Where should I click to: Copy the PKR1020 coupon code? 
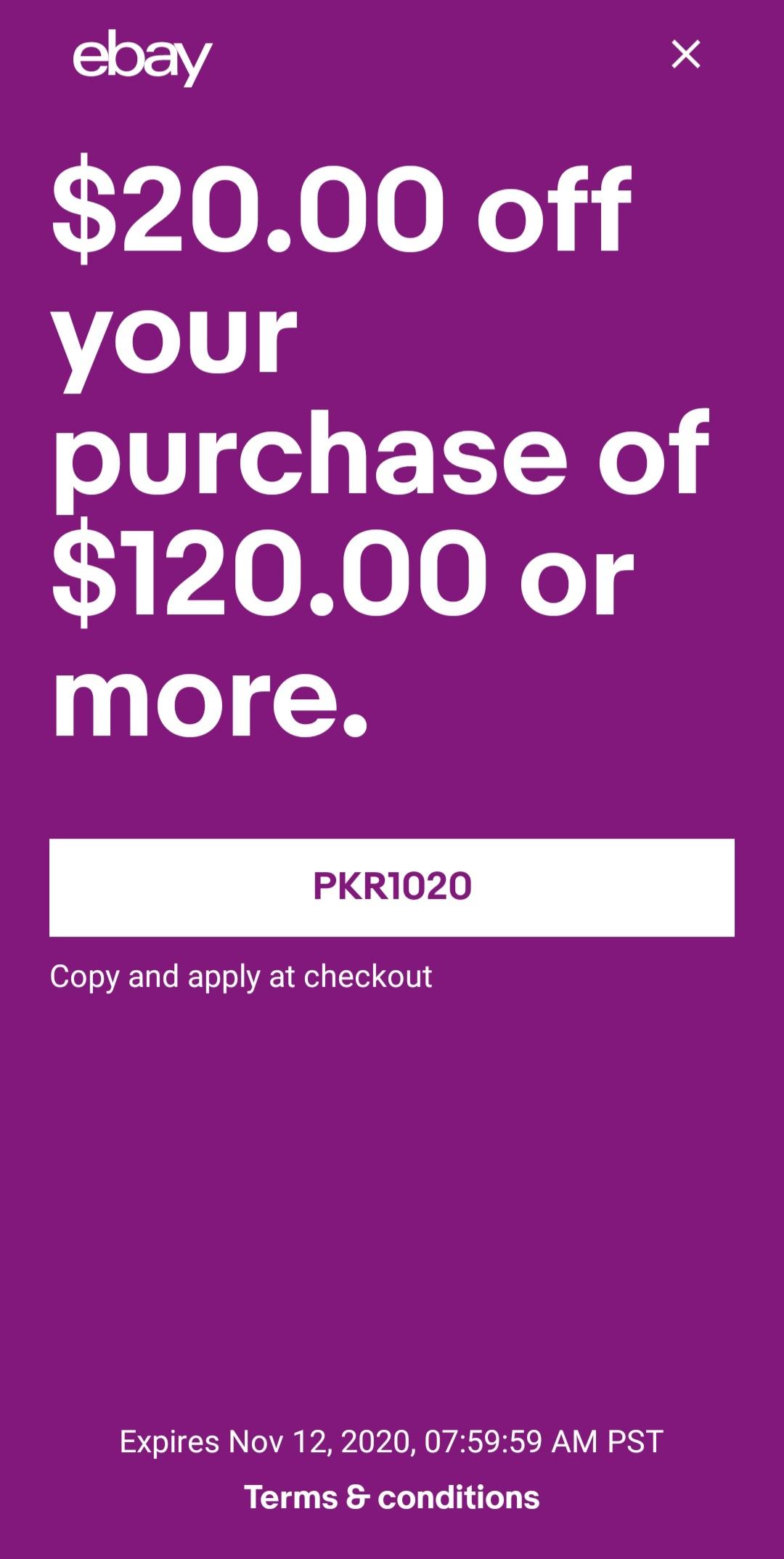point(392,887)
